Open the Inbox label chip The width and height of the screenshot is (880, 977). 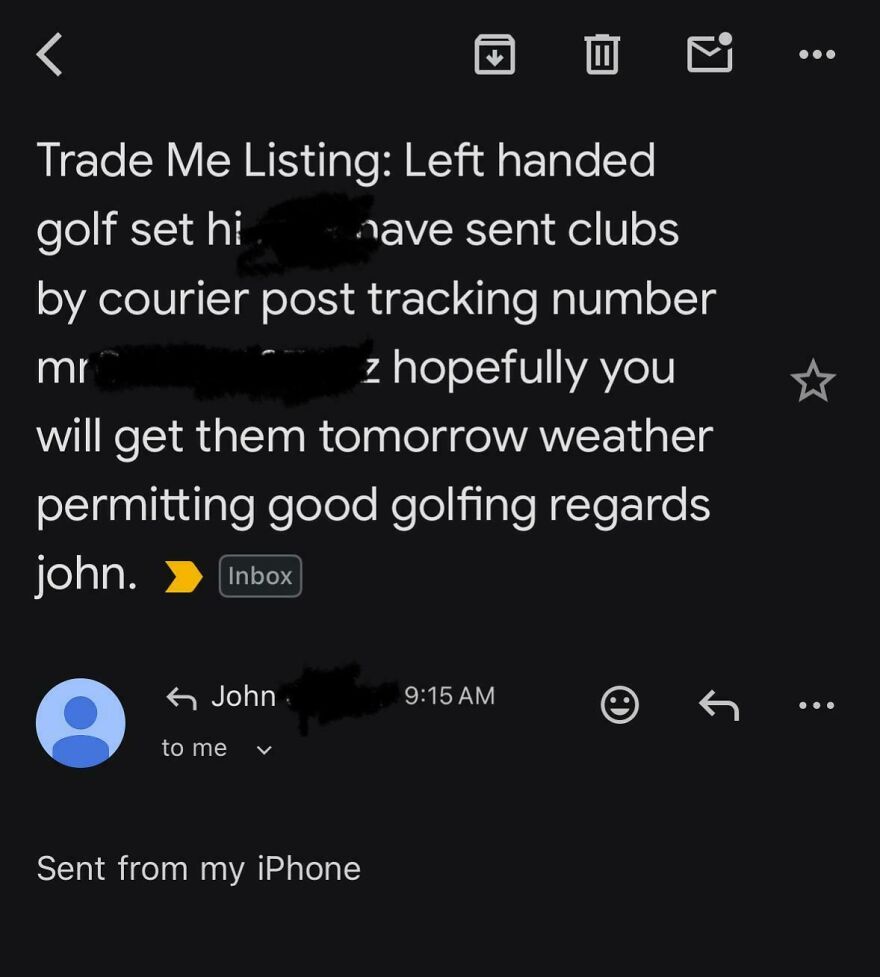261,576
